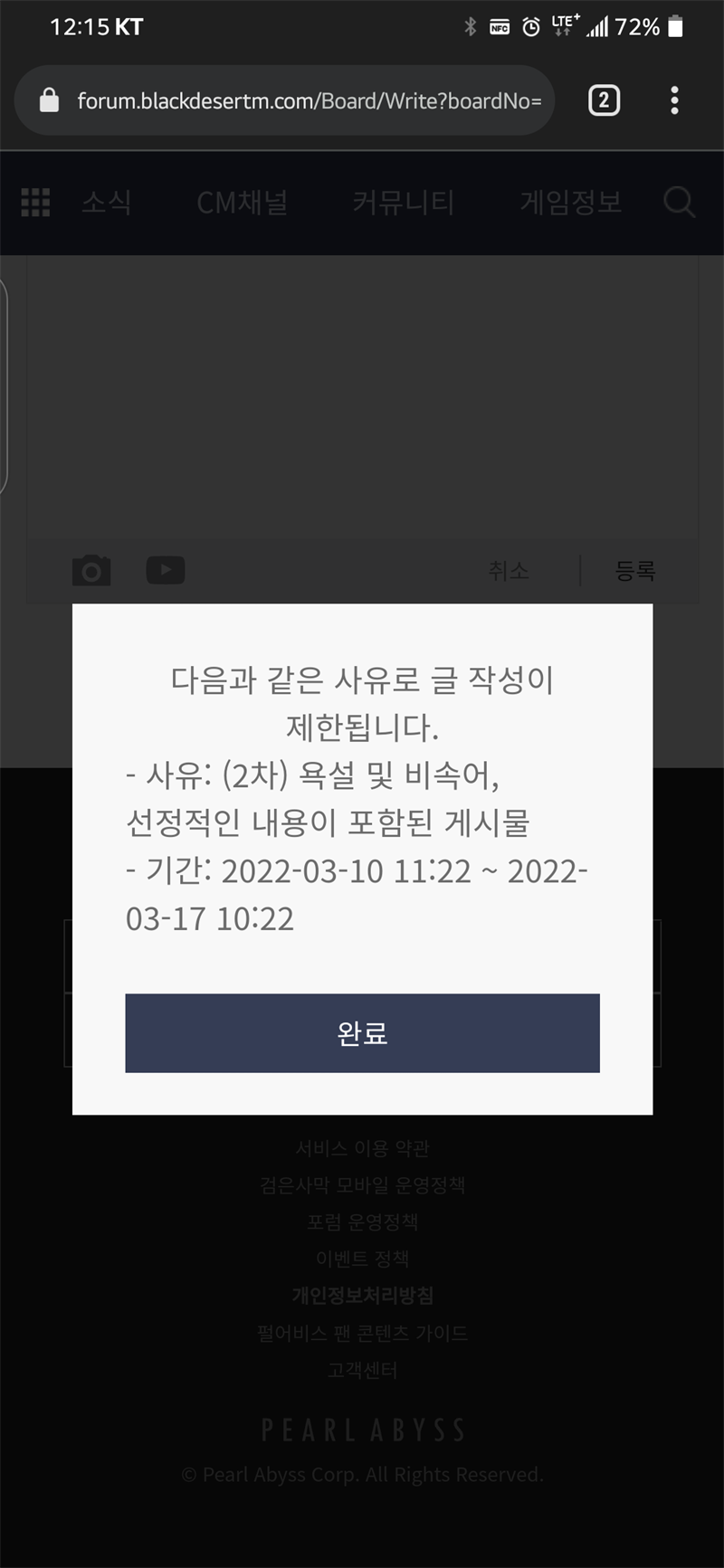Tap the forum URL address bar
The width and height of the screenshot is (724, 1568).
(308, 100)
